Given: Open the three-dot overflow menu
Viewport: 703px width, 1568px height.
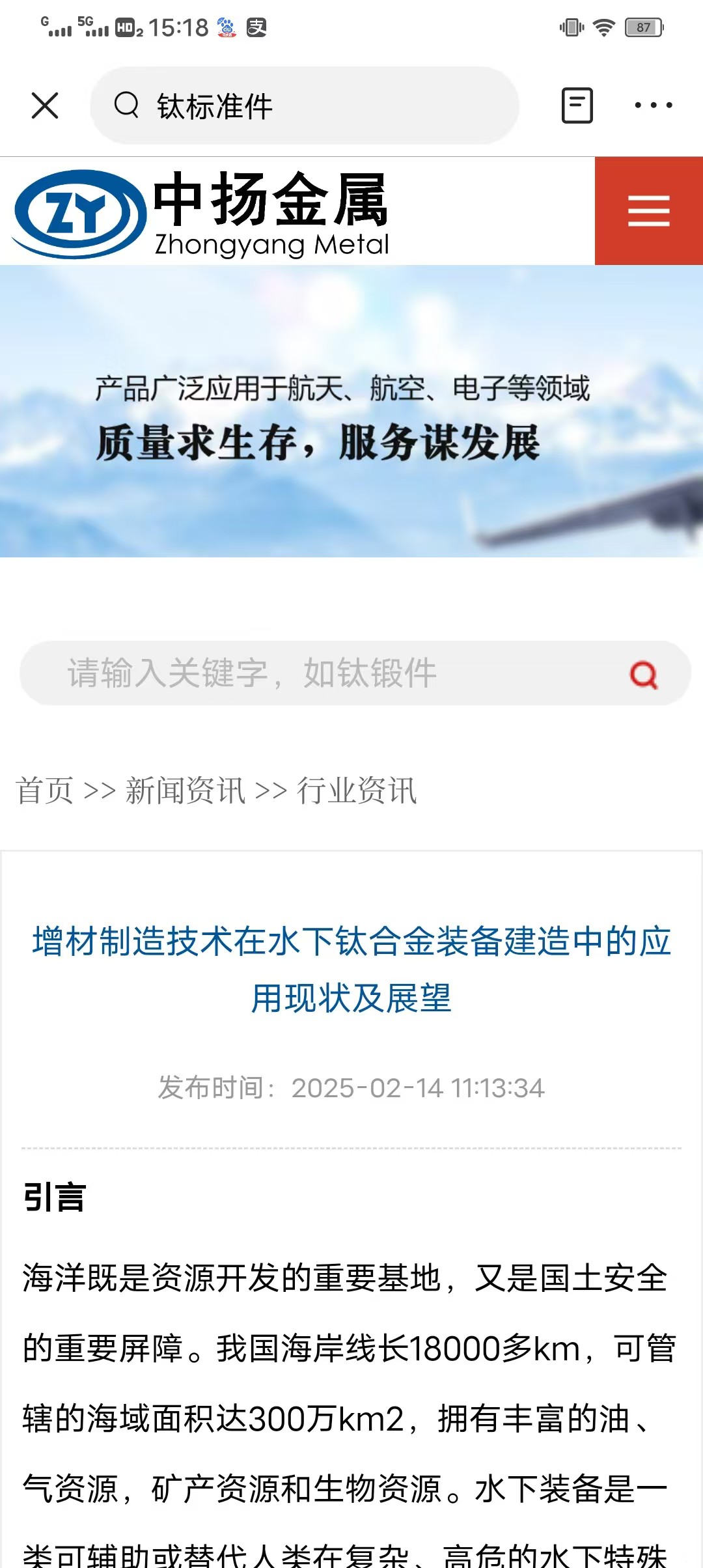Looking at the screenshot, I should 654,105.
